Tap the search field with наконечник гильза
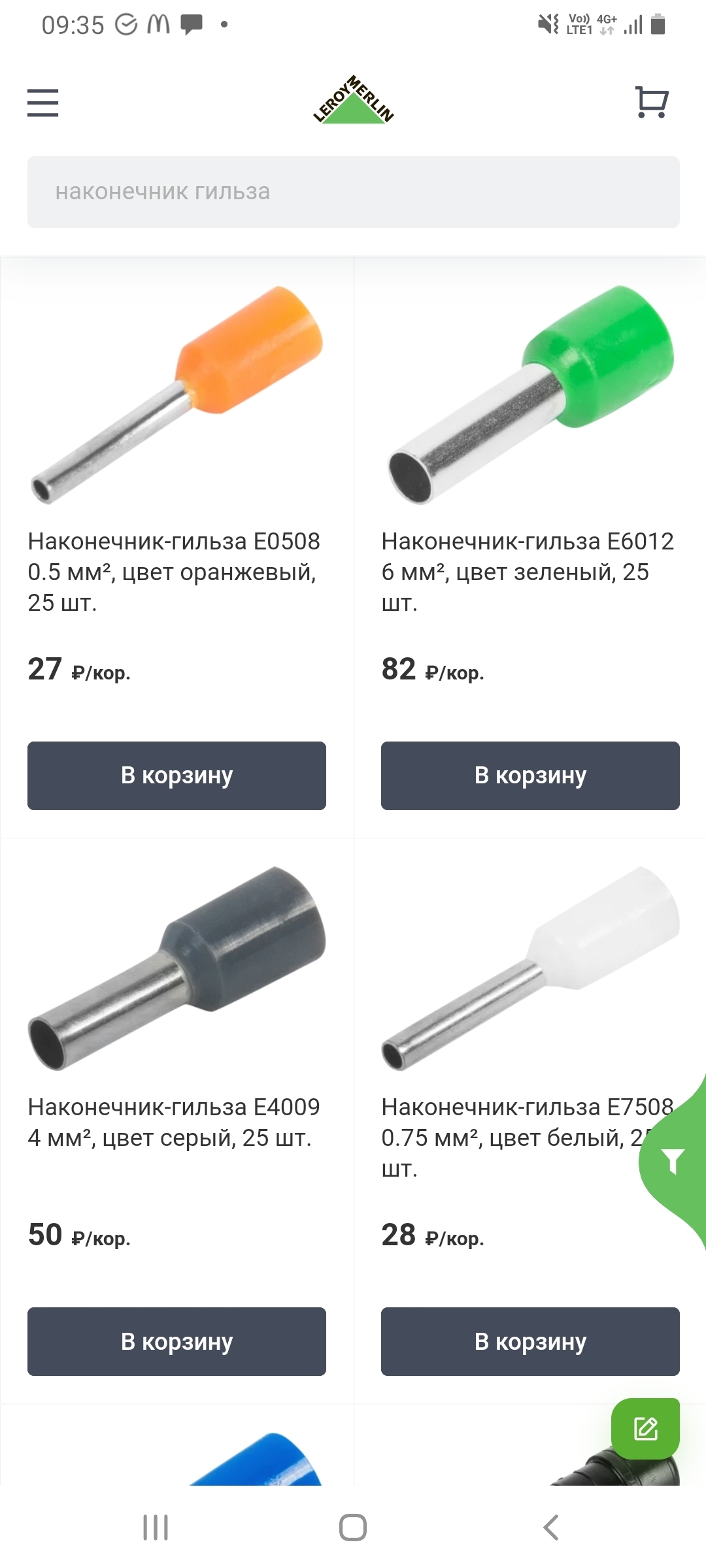Screen dimensions: 706x1568 [x=353, y=192]
